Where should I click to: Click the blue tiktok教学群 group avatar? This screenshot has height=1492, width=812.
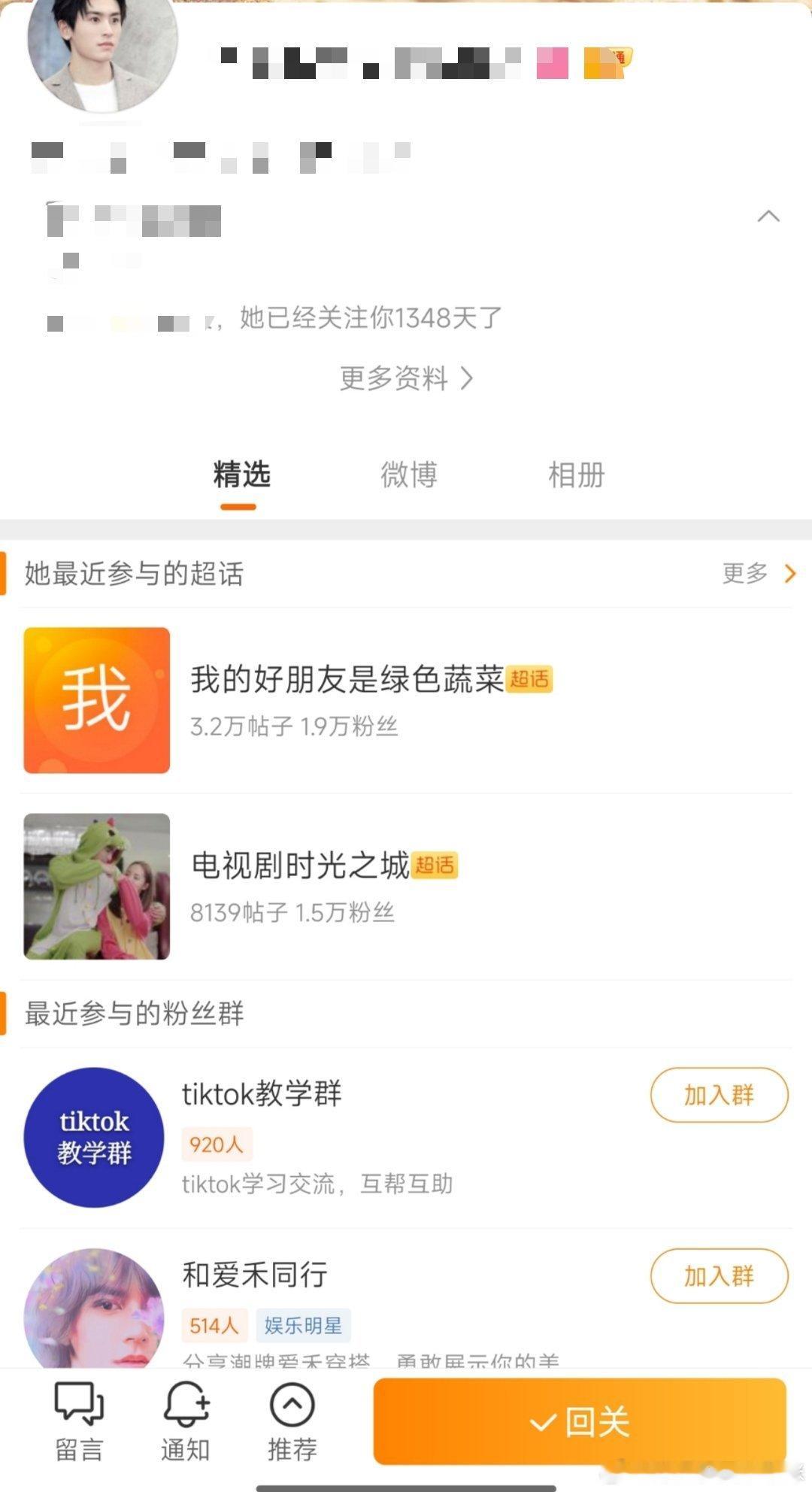tap(93, 1138)
